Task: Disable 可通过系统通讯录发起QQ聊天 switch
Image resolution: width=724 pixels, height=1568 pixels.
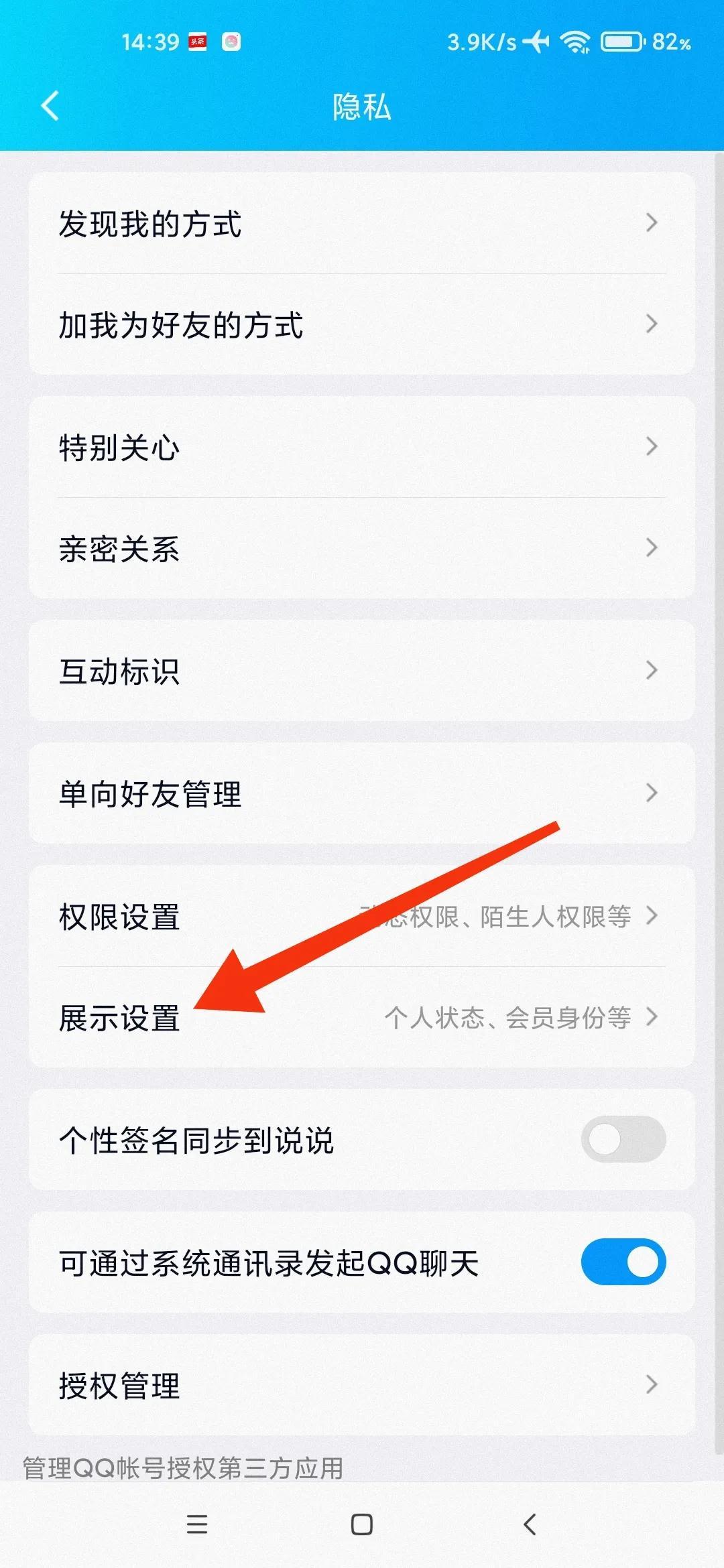Action: pyautogui.click(x=623, y=1262)
